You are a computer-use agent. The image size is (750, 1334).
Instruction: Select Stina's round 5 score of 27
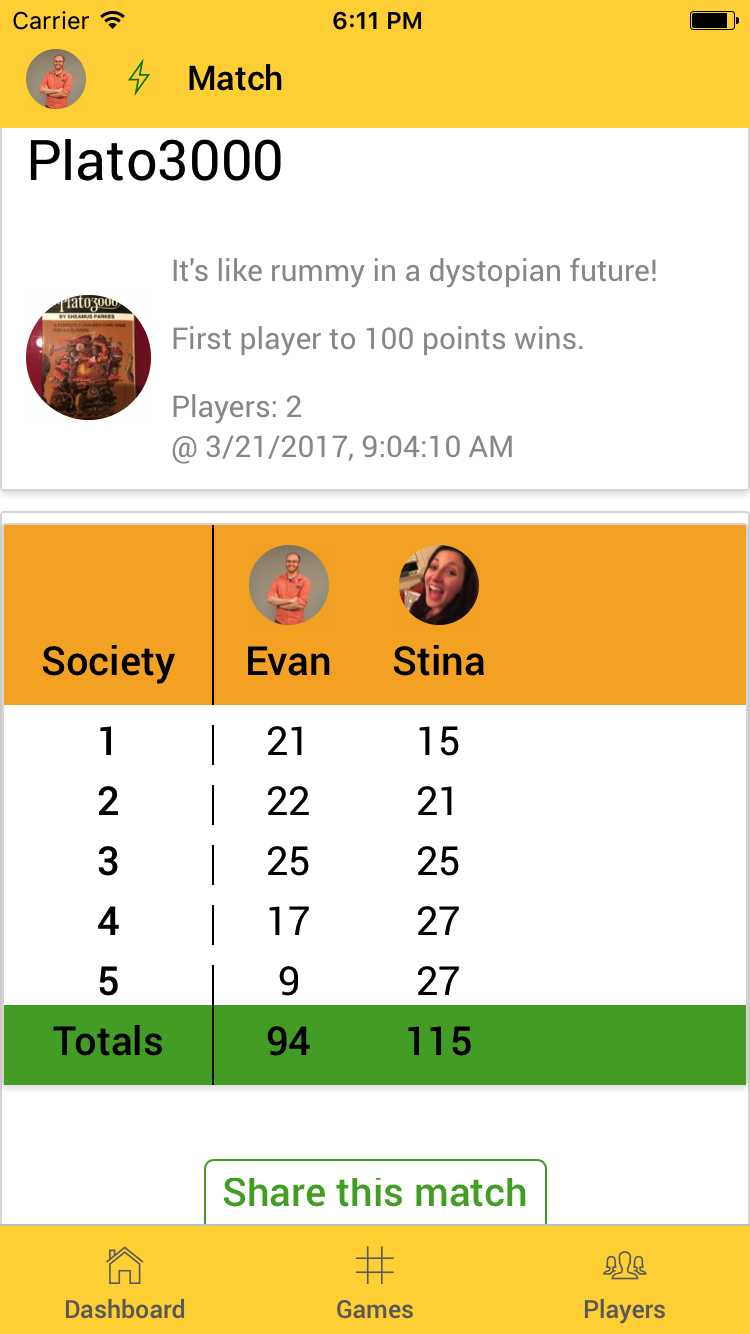tap(438, 982)
